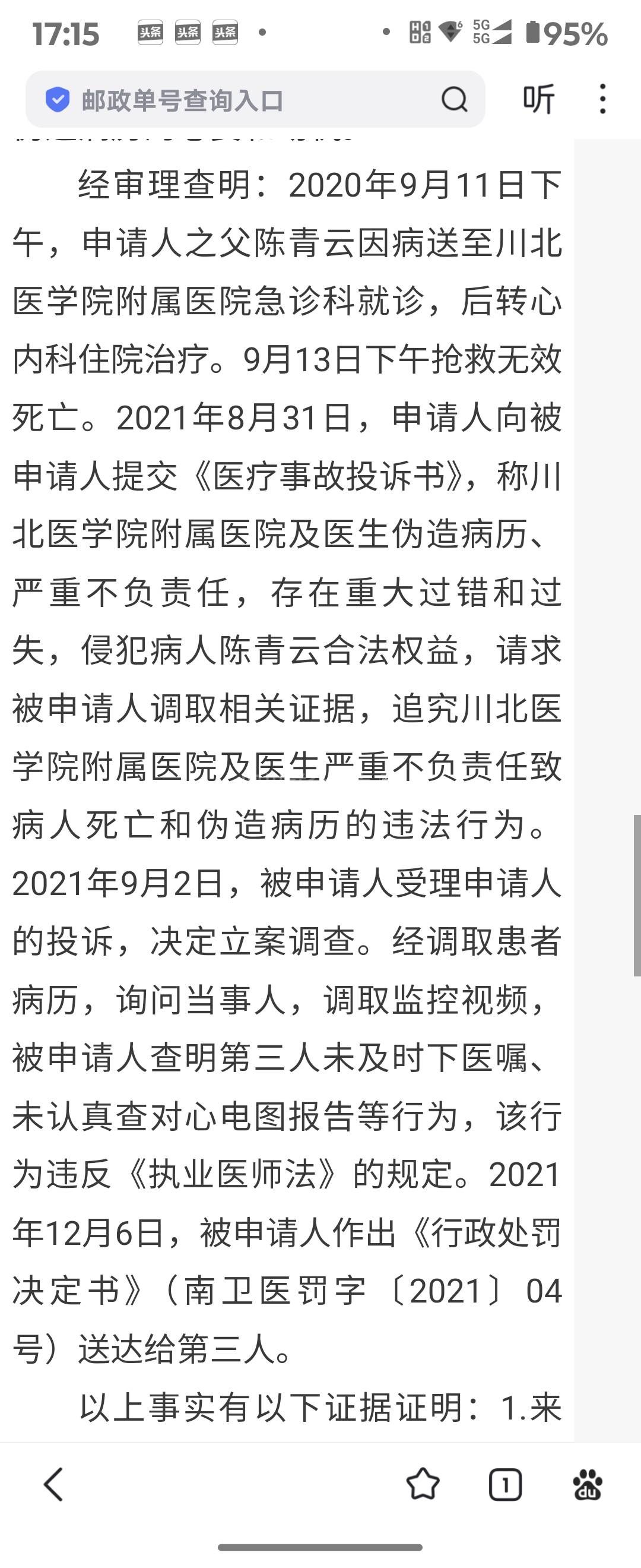
Task: Tap the magnifier search icon
Action: pos(454,99)
